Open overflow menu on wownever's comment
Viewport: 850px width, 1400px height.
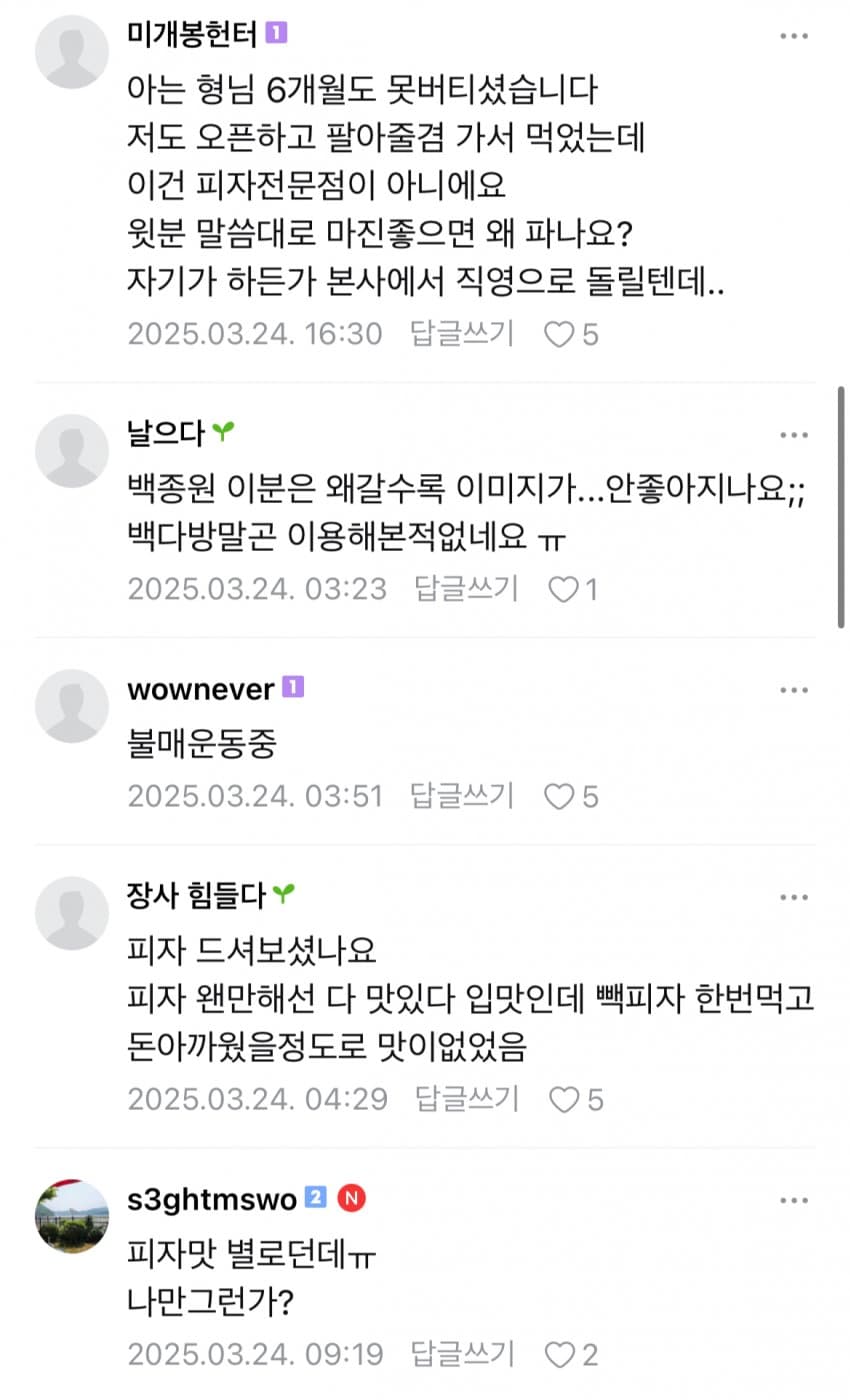pyautogui.click(x=794, y=690)
